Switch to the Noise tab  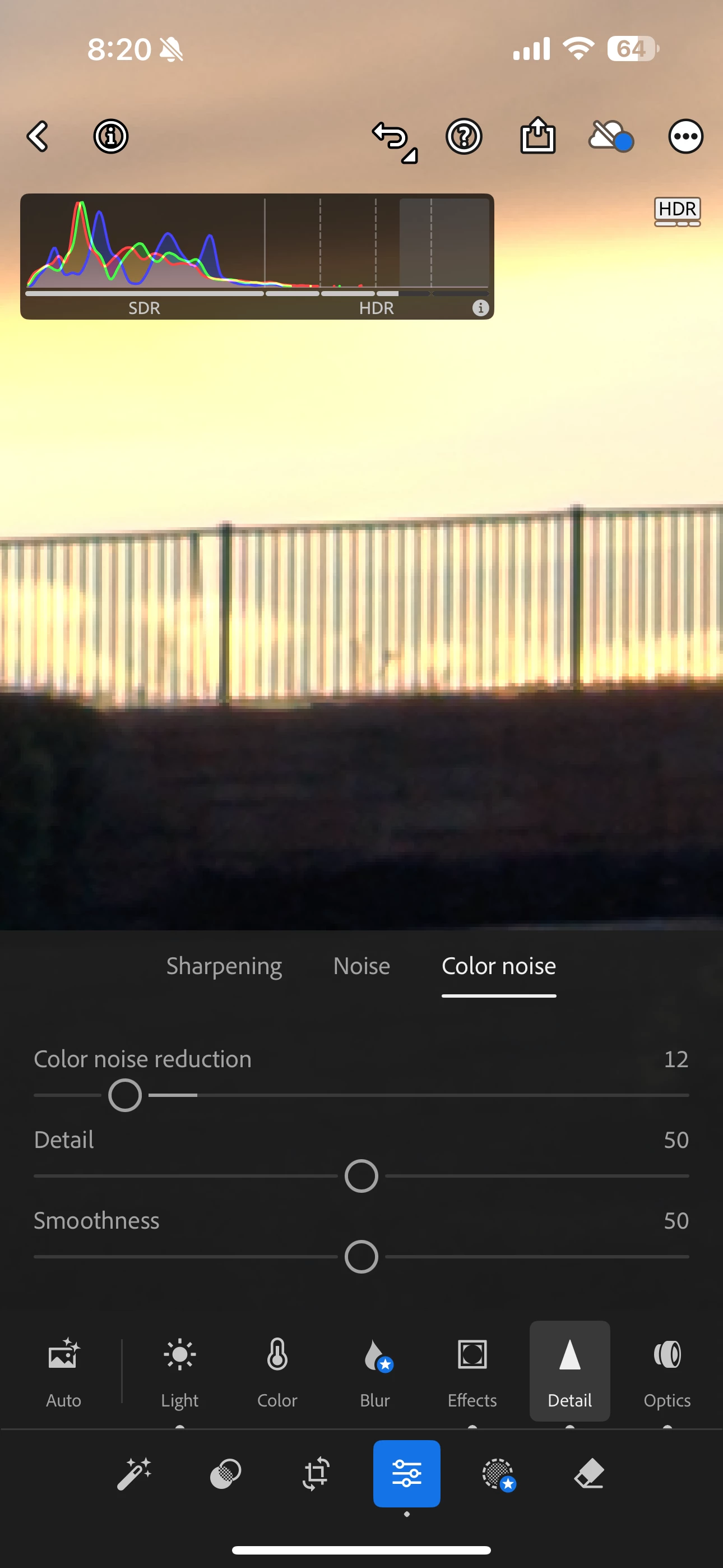(x=361, y=966)
